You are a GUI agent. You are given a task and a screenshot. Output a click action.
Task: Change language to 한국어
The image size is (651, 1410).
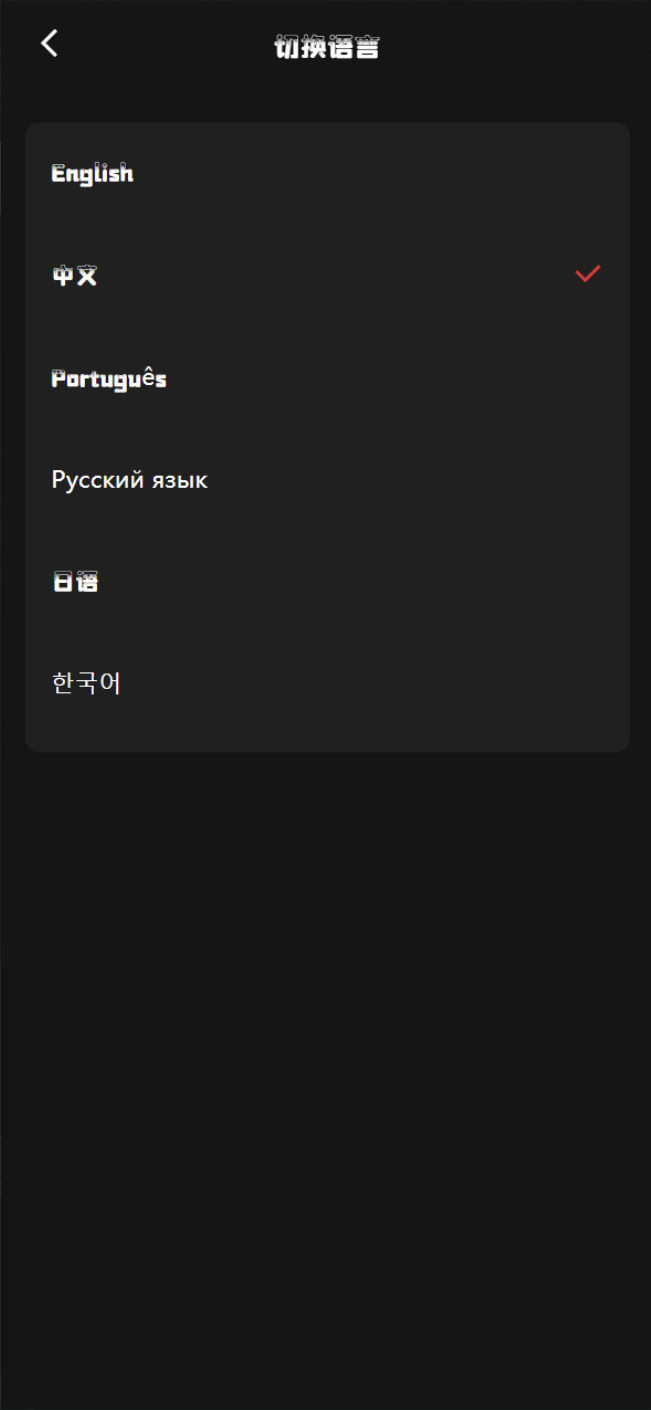pos(86,684)
